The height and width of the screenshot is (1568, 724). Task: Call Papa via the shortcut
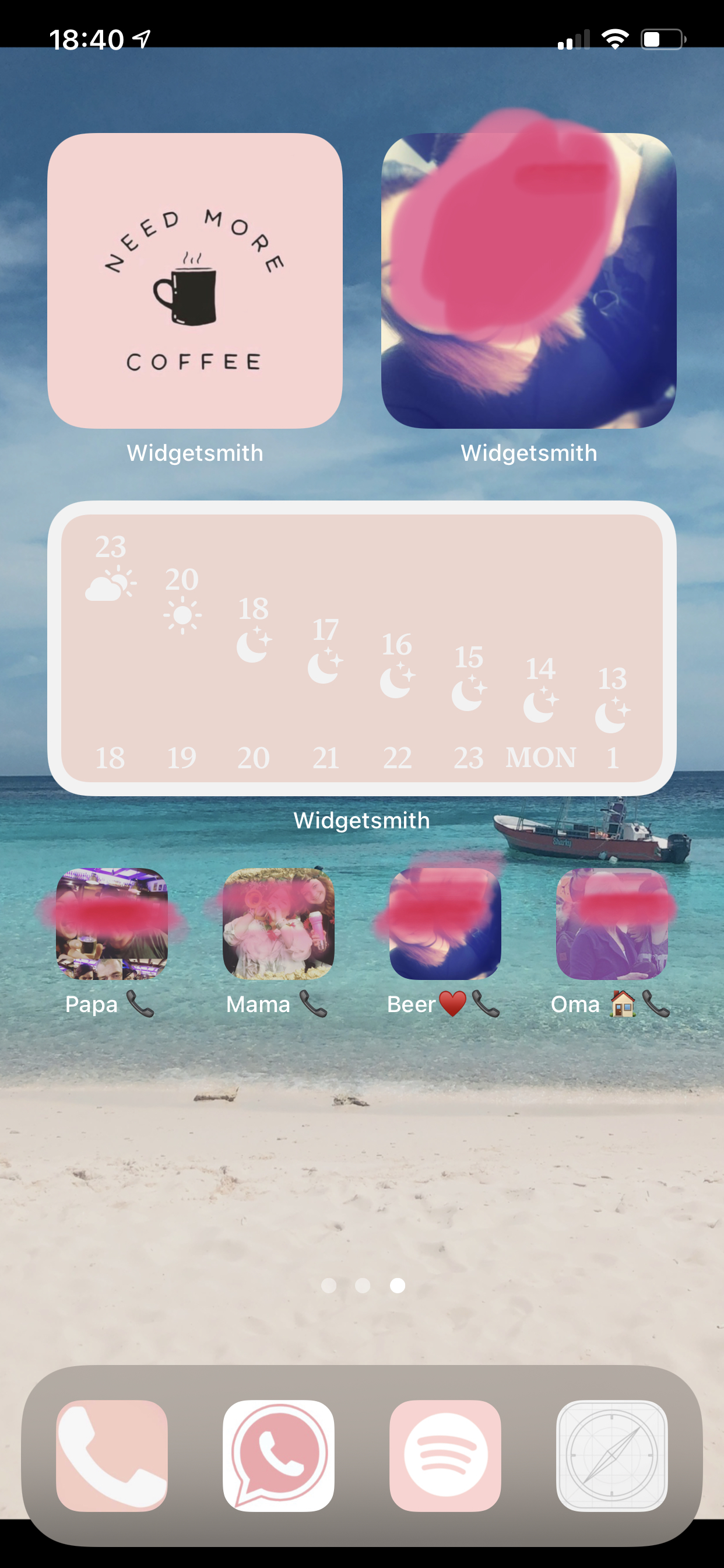[112, 923]
